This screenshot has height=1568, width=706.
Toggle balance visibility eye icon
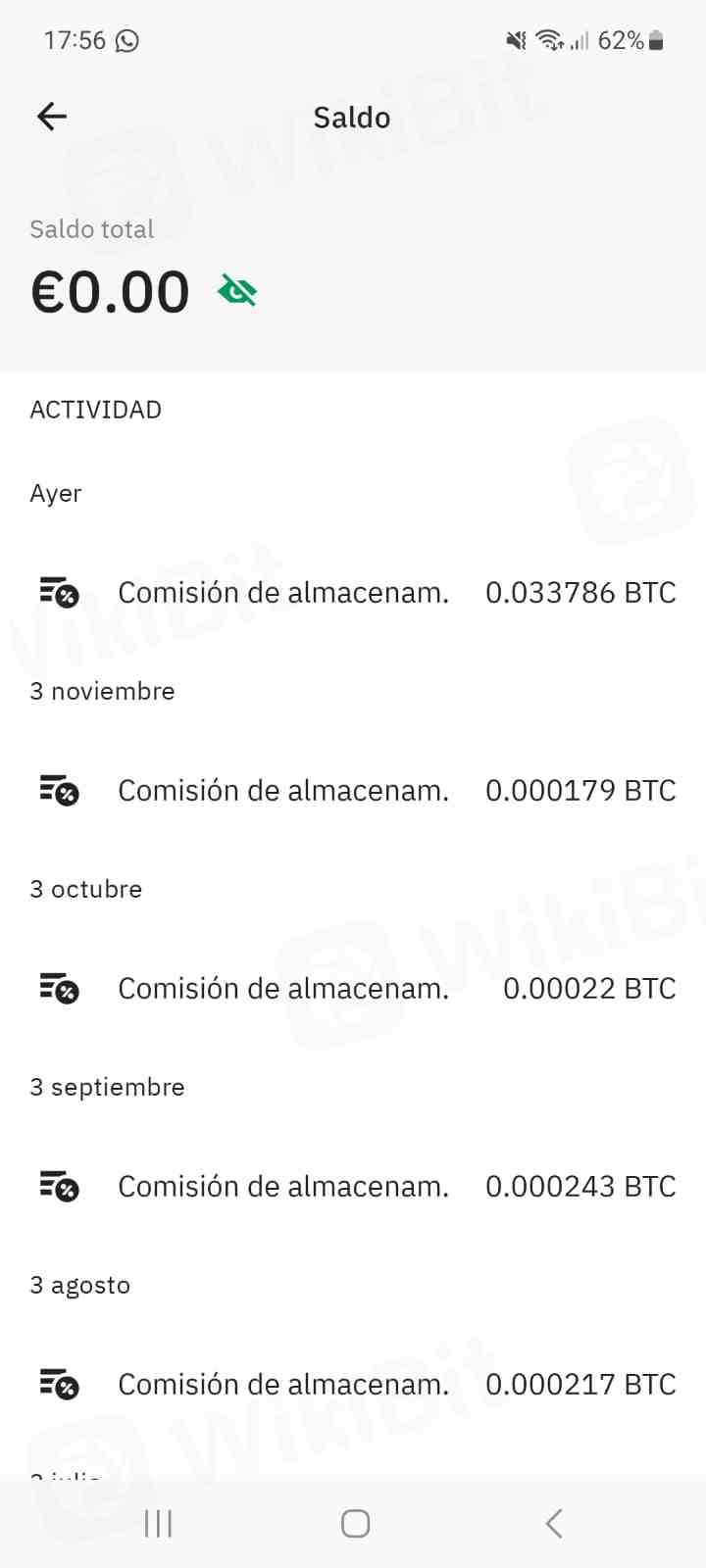pyautogui.click(x=237, y=291)
